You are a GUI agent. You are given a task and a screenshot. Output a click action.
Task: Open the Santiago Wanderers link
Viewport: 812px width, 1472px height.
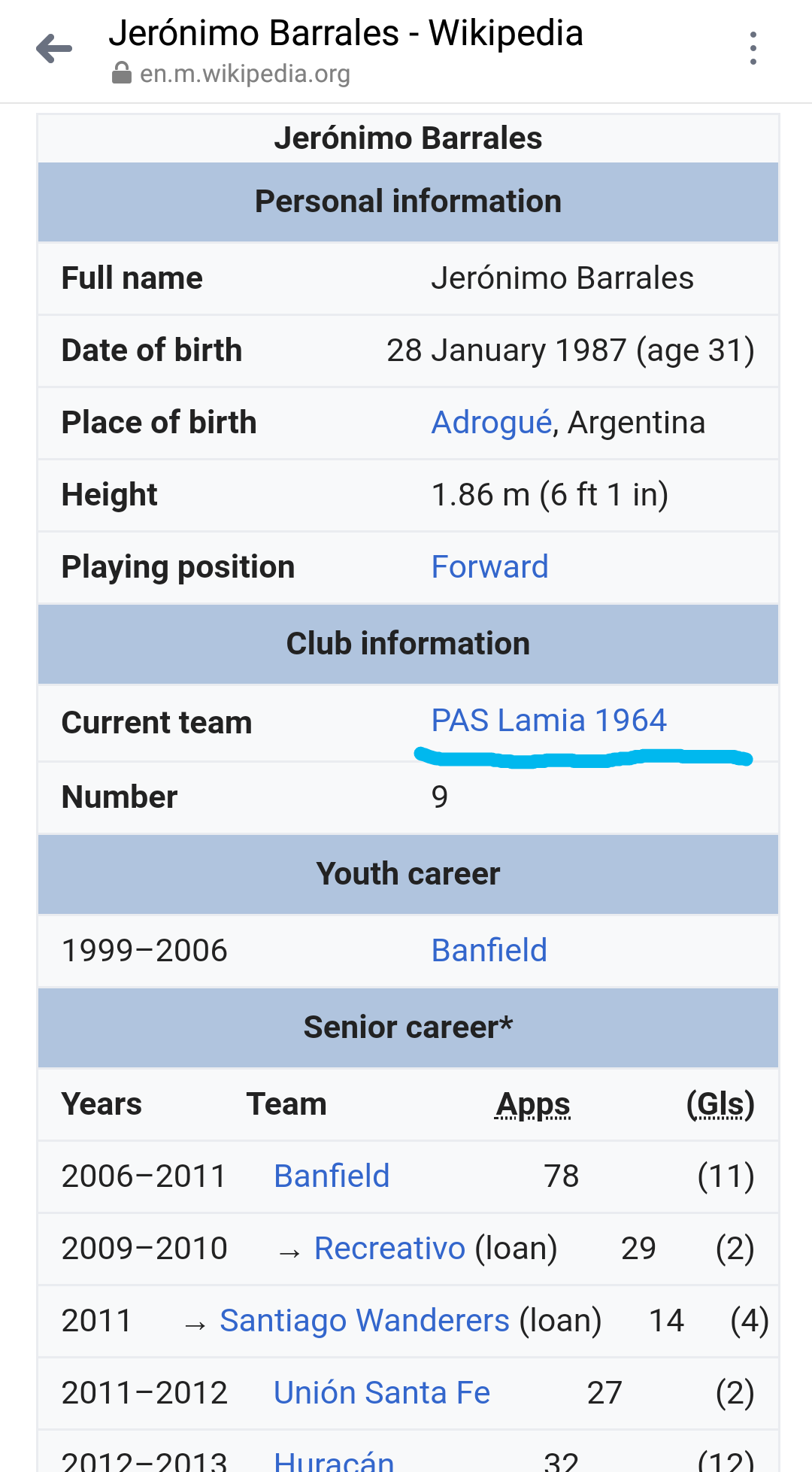[x=365, y=1321]
